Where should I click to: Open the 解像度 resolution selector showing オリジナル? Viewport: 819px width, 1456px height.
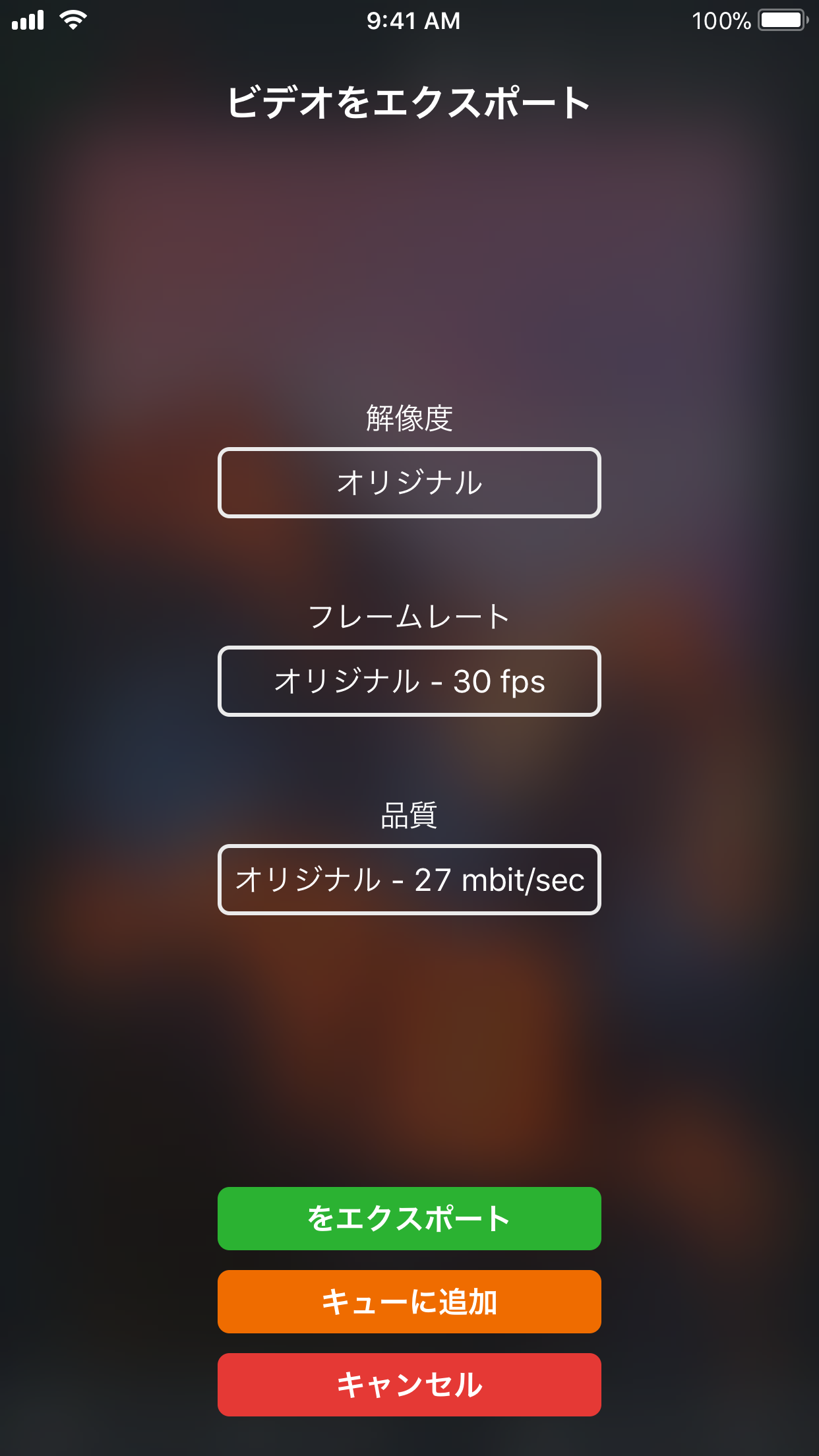click(409, 483)
